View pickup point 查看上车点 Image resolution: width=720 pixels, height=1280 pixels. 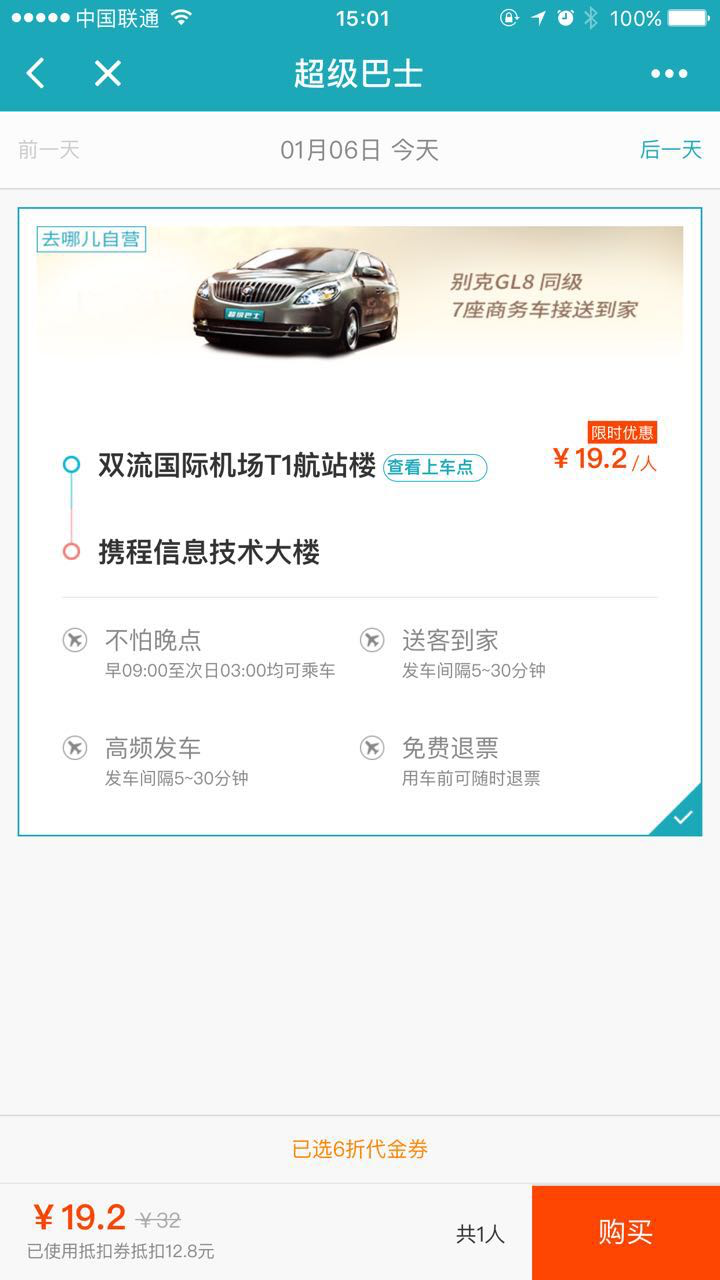pyautogui.click(x=435, y=467)
